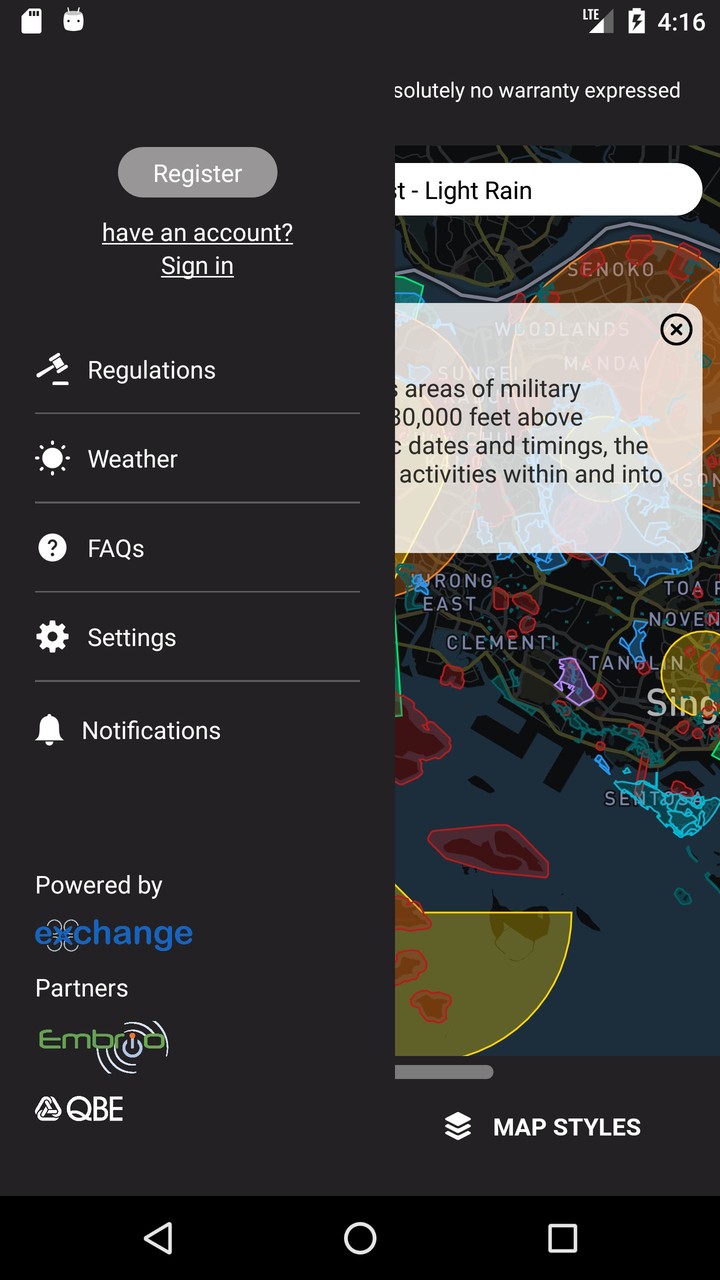Open the Regulations menu entry
Viewport: 720px width, 1280px height.
pos(151,369)
